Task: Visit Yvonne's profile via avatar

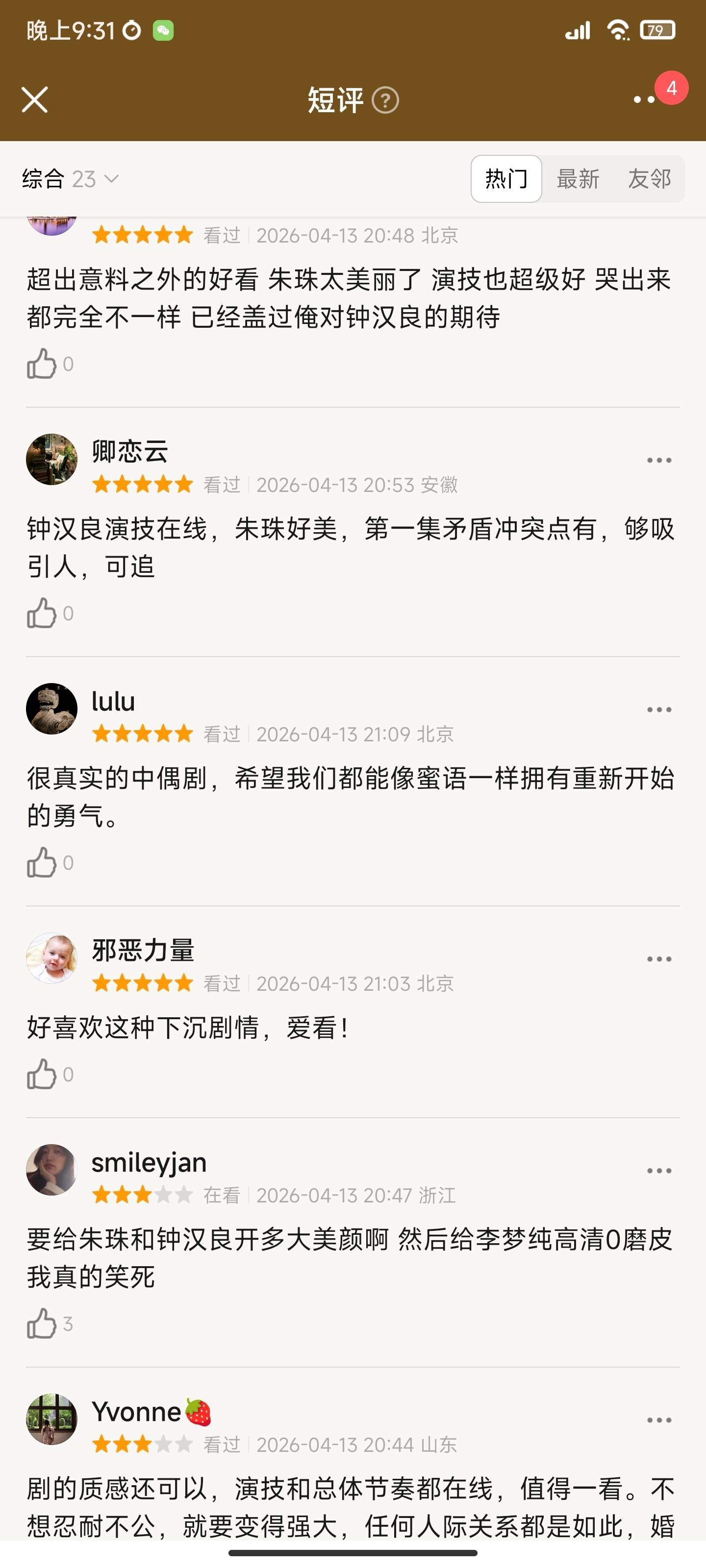Action: coord(52,1420)
